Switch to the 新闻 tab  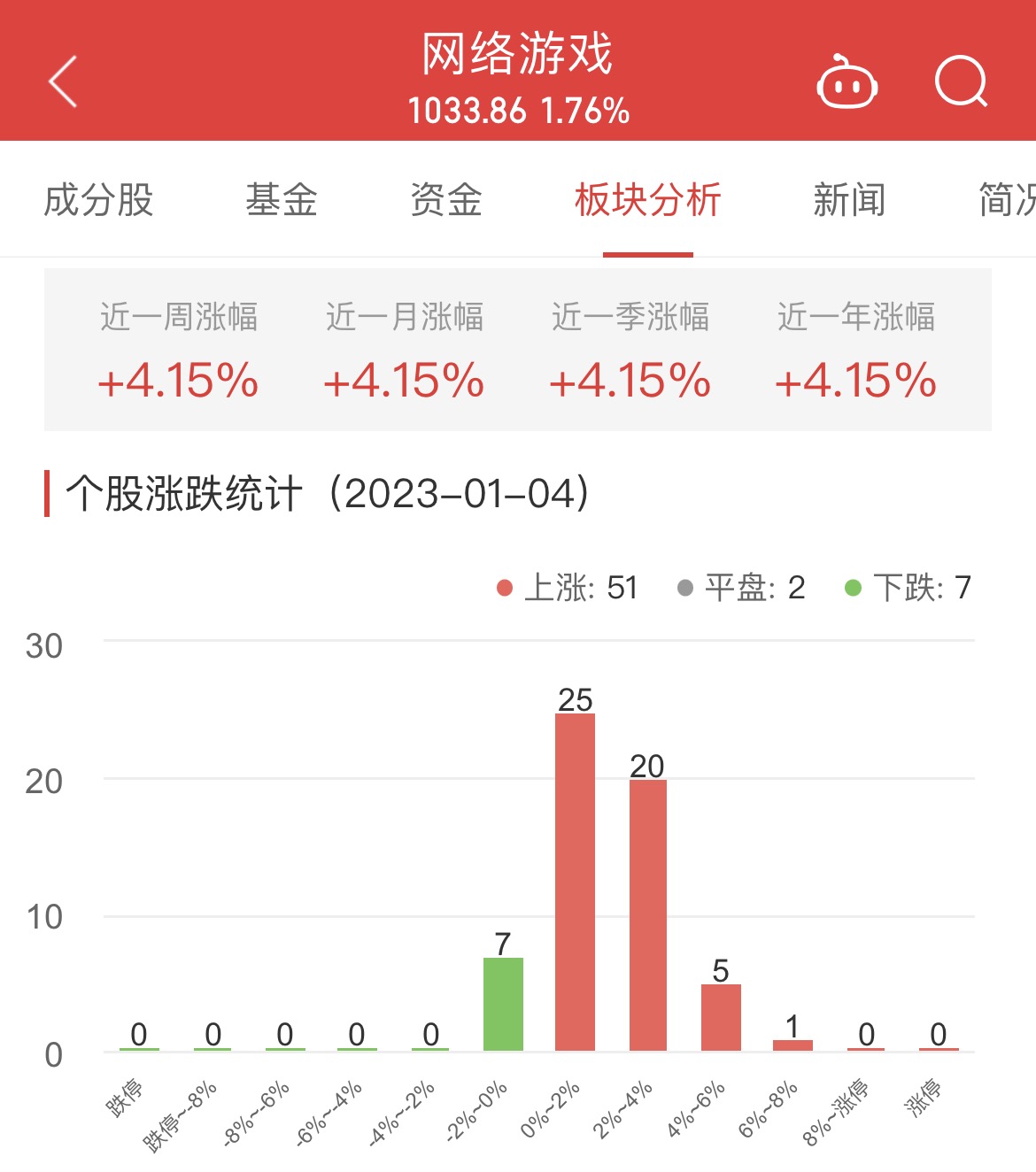point(849,200)
